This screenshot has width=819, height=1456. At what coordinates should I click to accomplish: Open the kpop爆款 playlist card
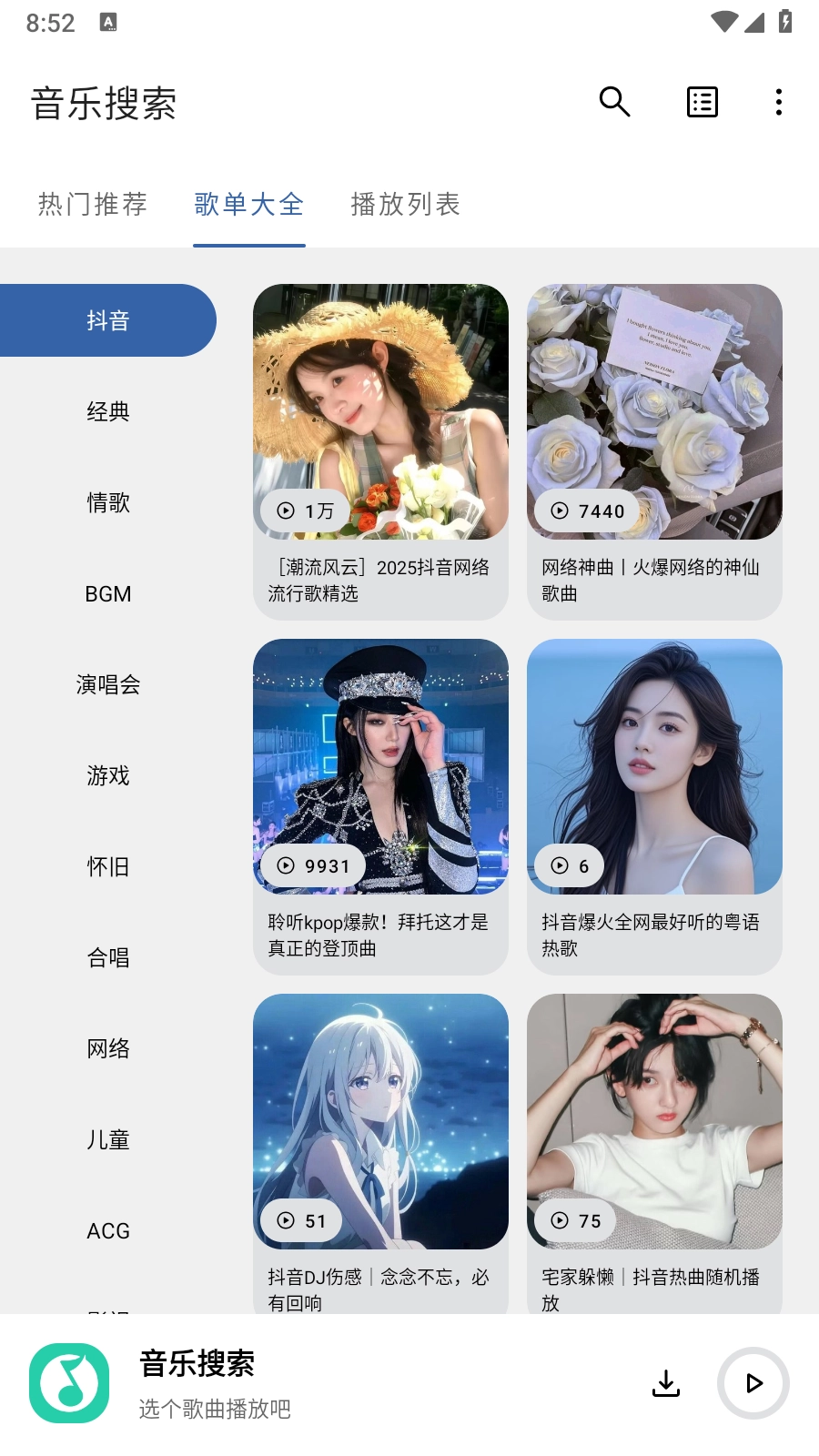[380, 806]
